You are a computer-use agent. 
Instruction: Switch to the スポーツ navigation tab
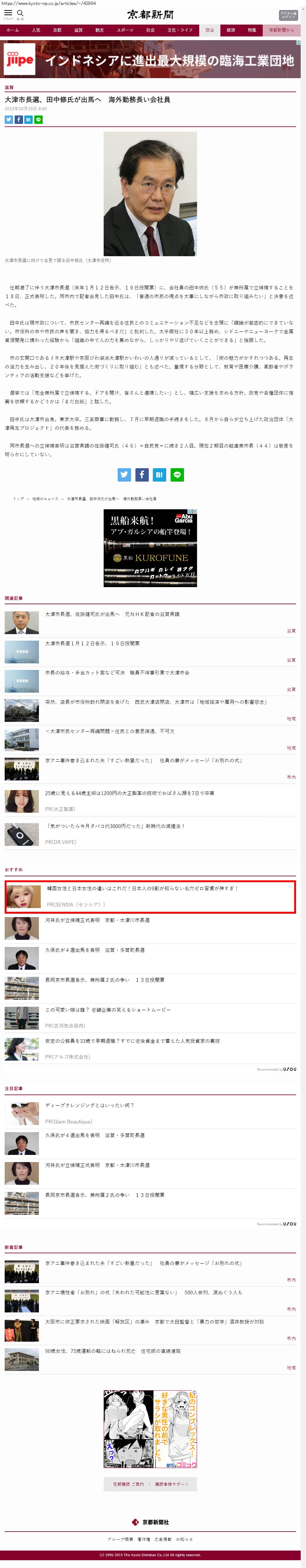point(125,30)
